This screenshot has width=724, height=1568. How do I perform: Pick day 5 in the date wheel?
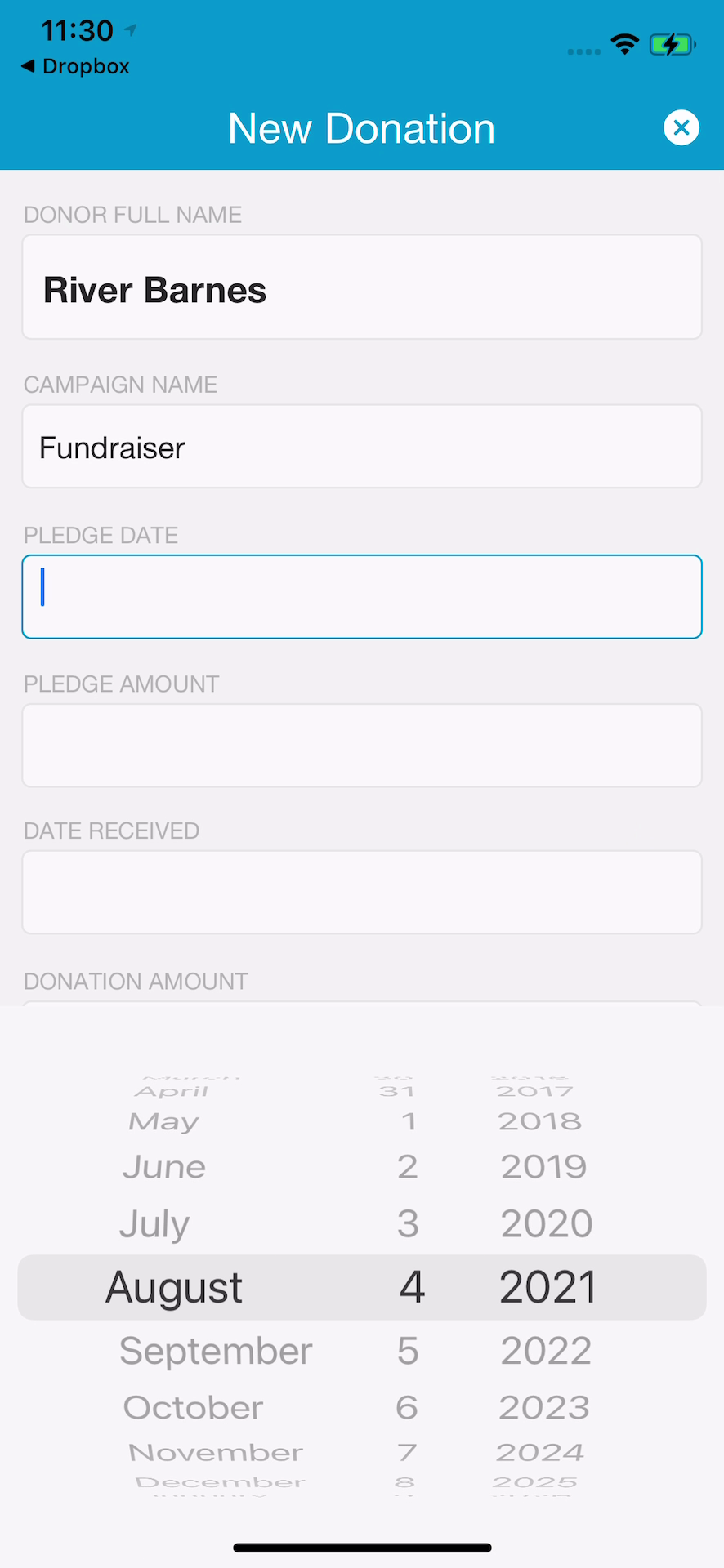pyautogui.click(x=408, y=1351)
